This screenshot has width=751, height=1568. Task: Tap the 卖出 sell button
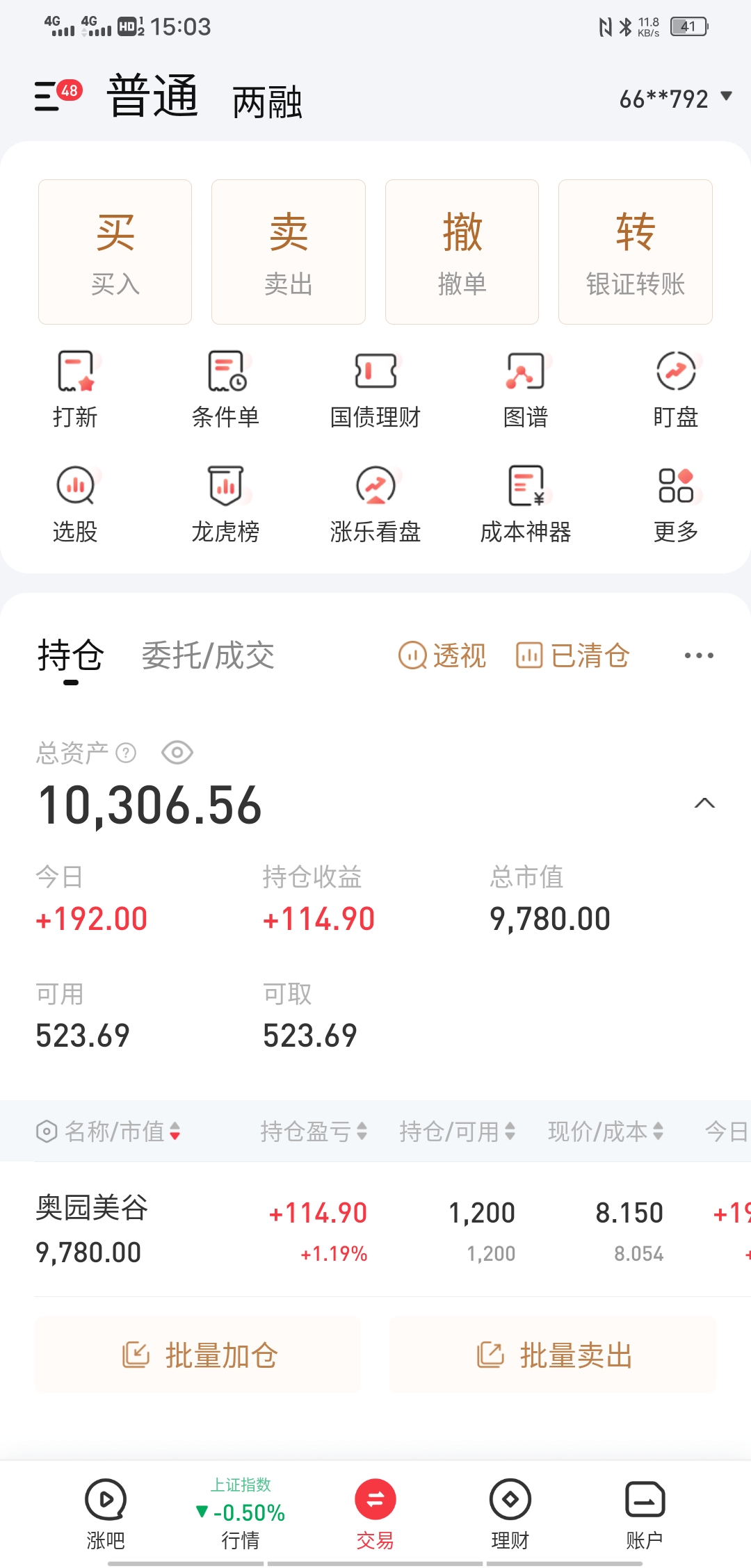click(289, 252)
